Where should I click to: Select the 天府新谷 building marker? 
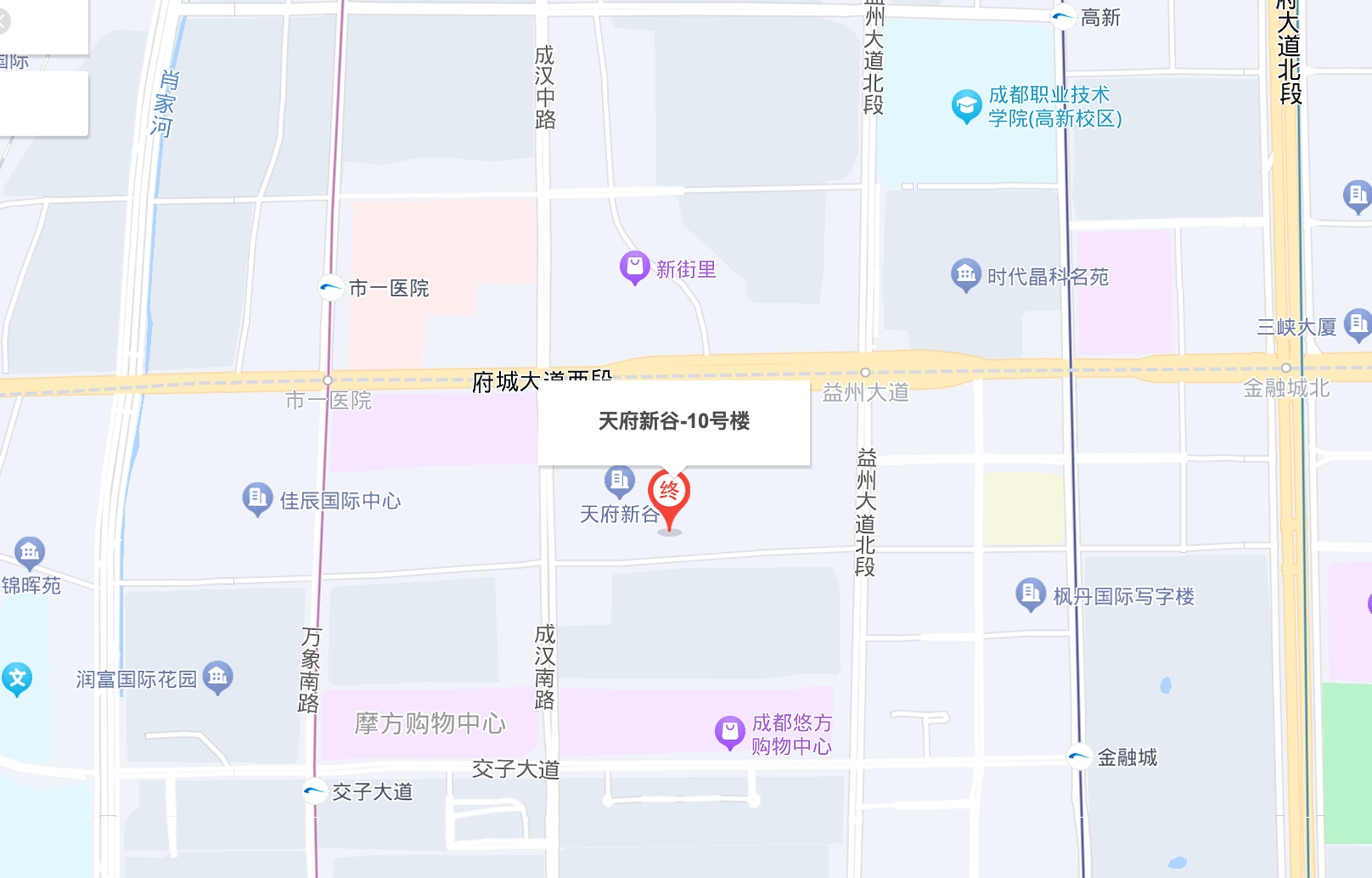pyautogui.click(x=619, y=481)
